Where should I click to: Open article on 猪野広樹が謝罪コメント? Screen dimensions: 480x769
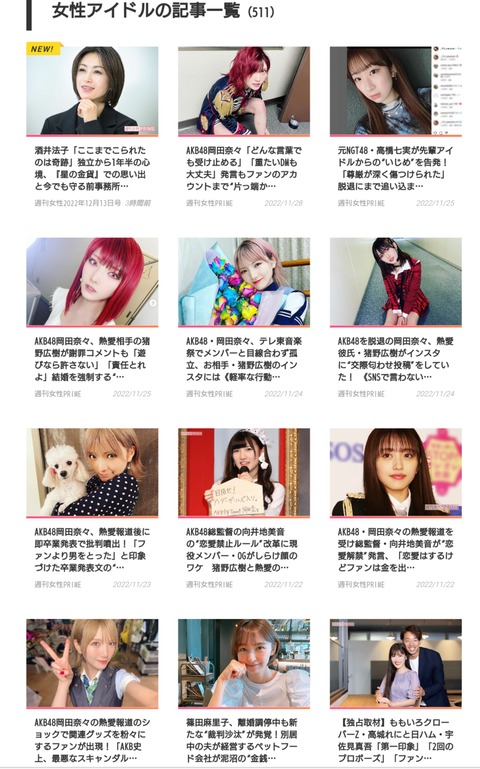point(92,318)
